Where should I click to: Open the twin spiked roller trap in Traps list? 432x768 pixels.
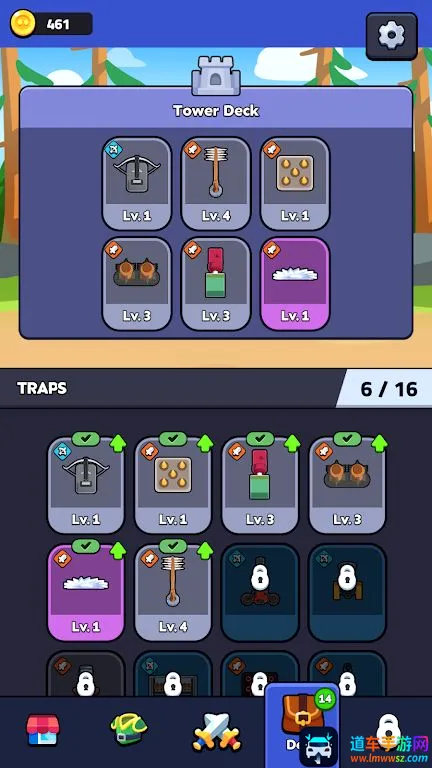coord(347,485)
